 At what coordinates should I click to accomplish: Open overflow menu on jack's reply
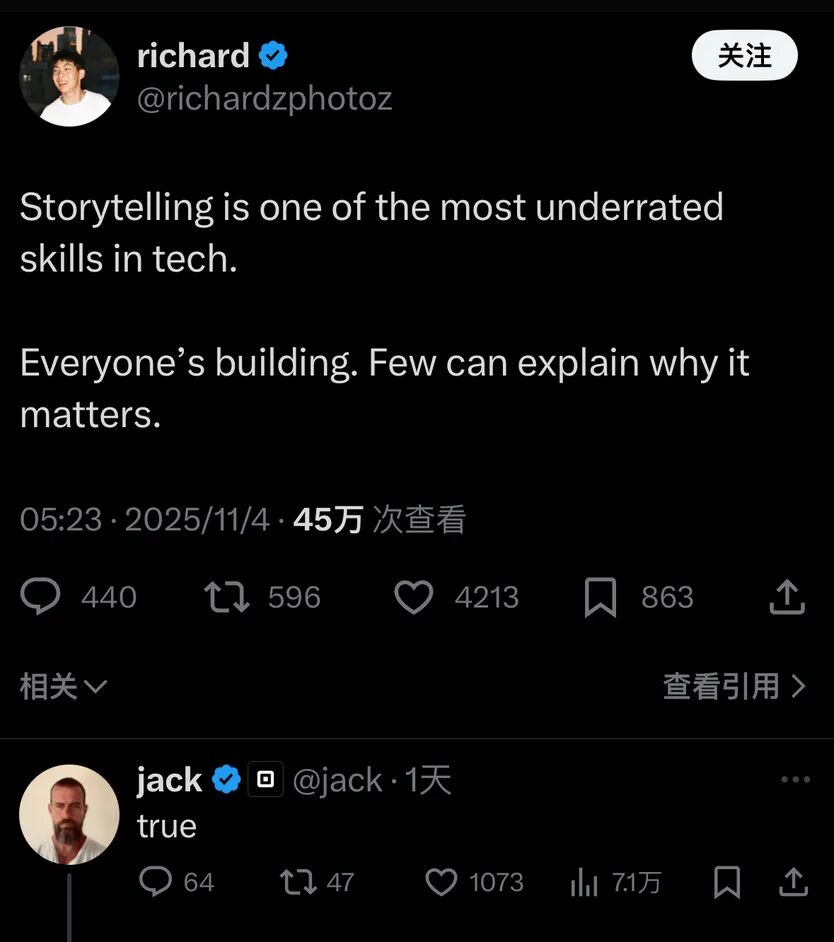click(x=795, y=780)
